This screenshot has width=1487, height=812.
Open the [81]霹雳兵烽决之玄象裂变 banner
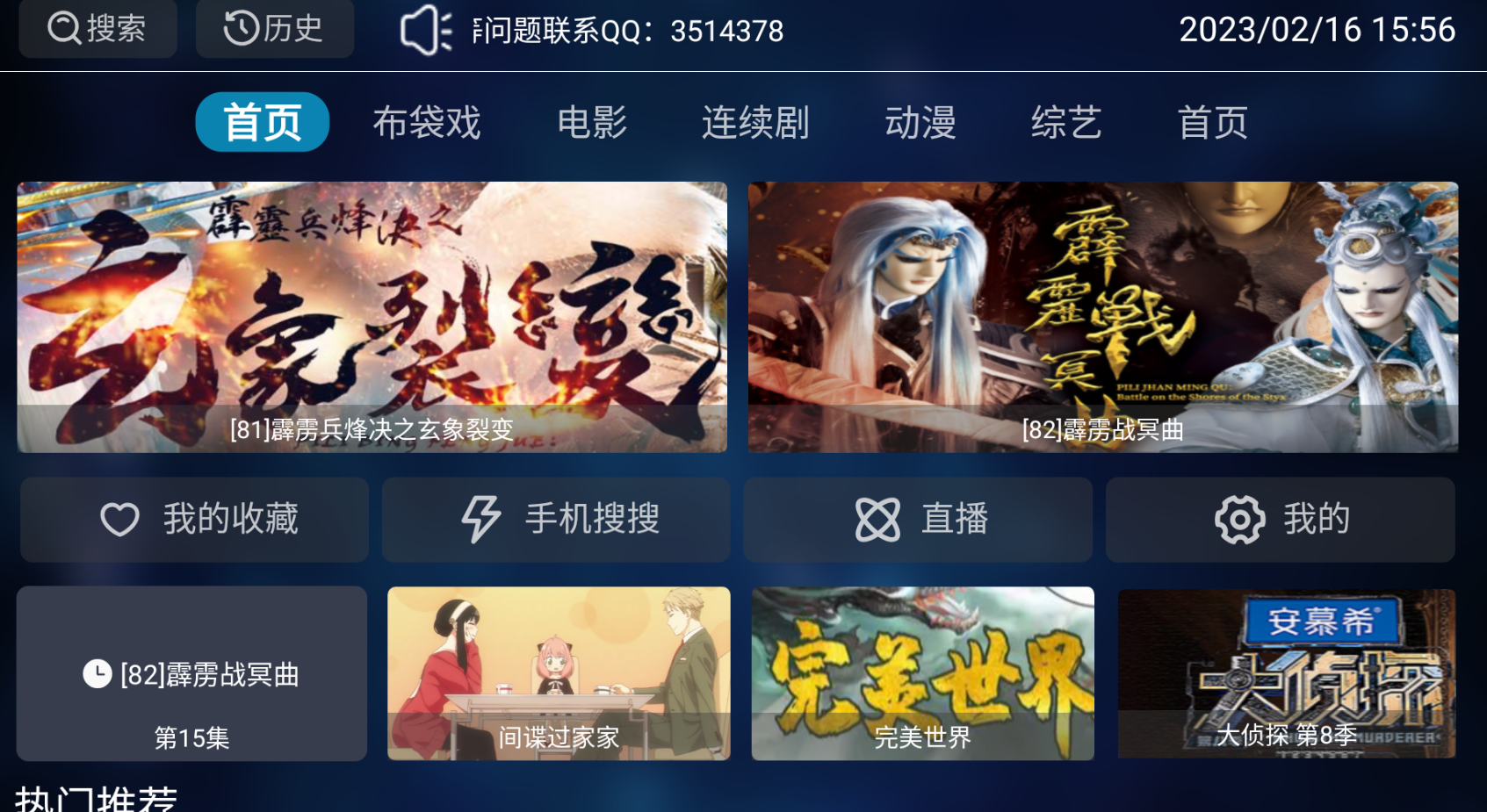tap(372, 317)
